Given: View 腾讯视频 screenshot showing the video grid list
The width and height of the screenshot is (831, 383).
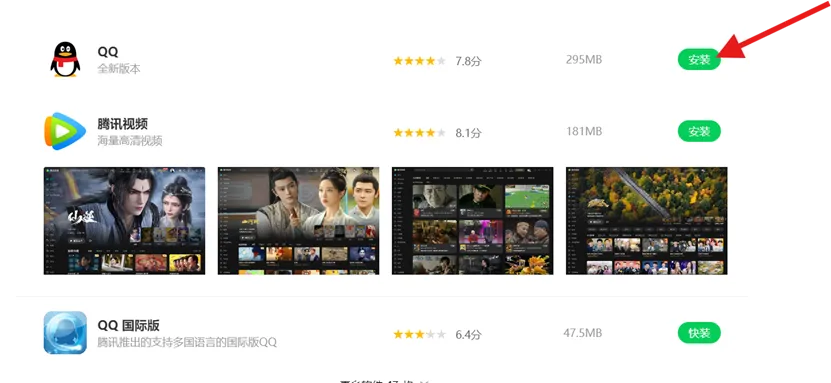Looking at the screenshot, I should pos(472,221).
